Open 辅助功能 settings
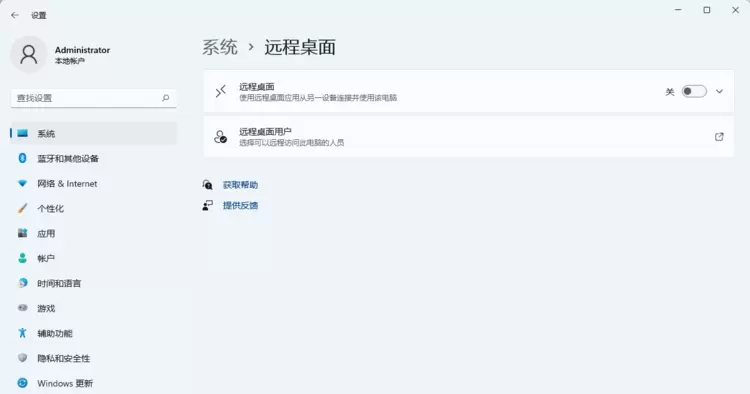 point(94,333)
